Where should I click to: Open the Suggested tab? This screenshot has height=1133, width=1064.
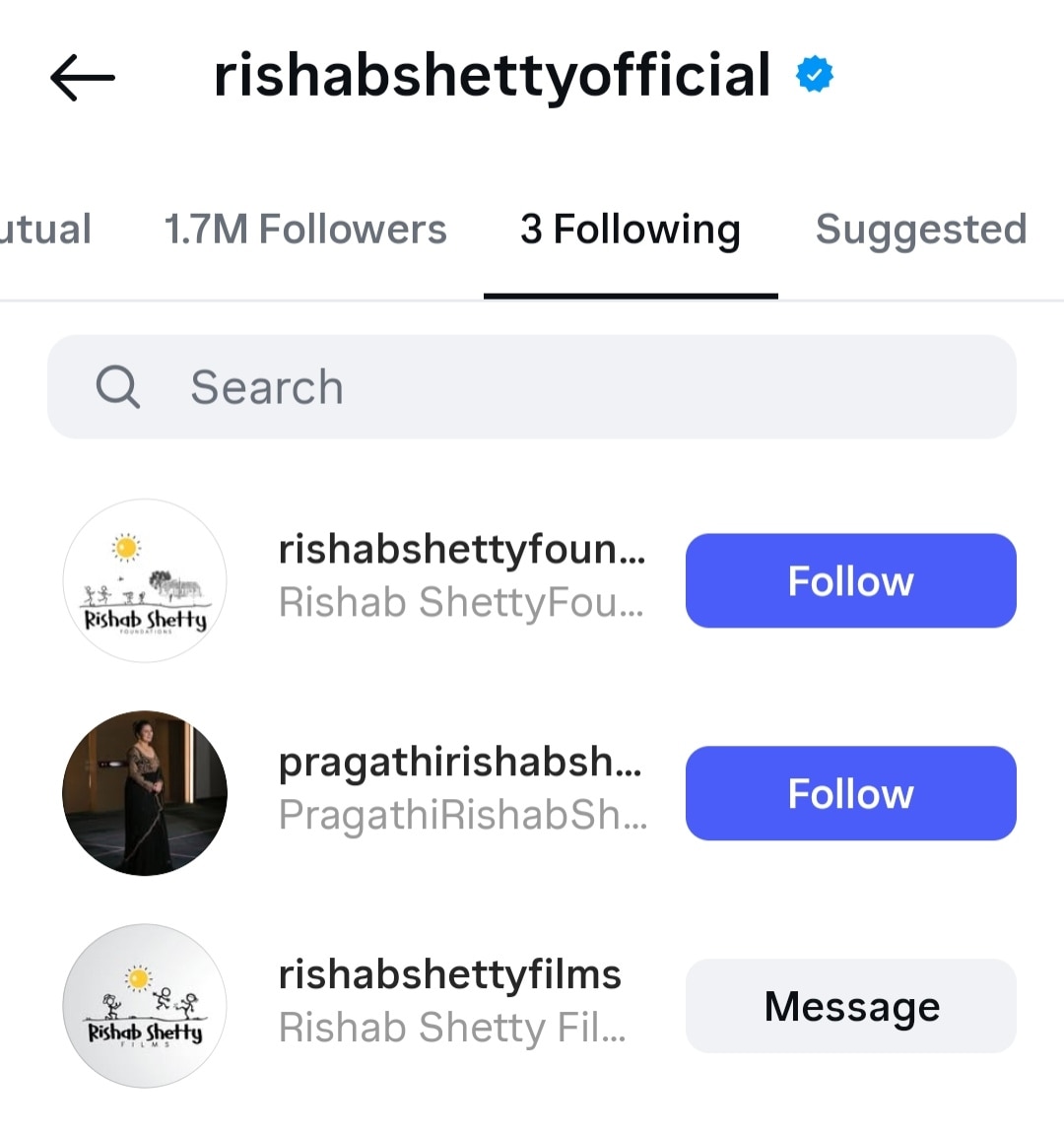[x=921, y=230]
